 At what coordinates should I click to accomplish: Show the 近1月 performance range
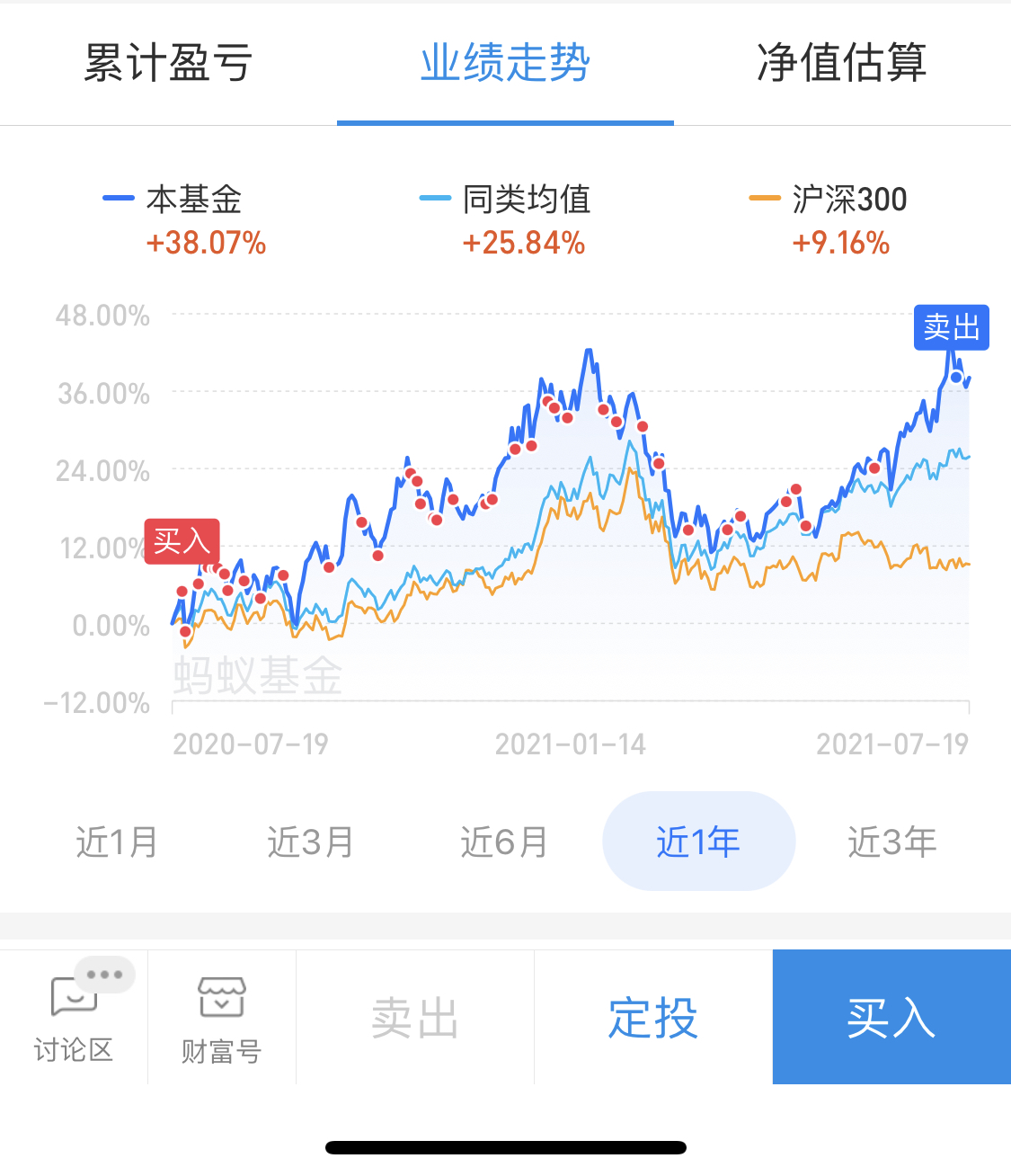pos(117,842)
